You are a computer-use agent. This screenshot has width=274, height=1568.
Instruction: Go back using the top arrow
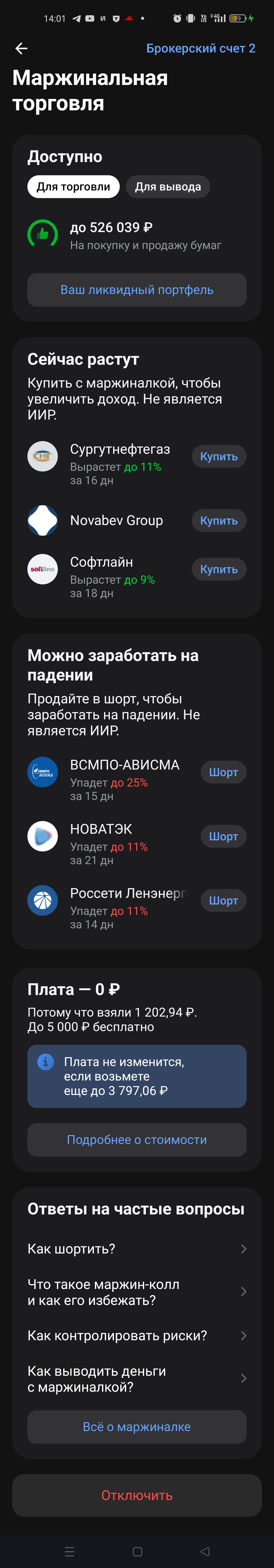pos(21,49)
